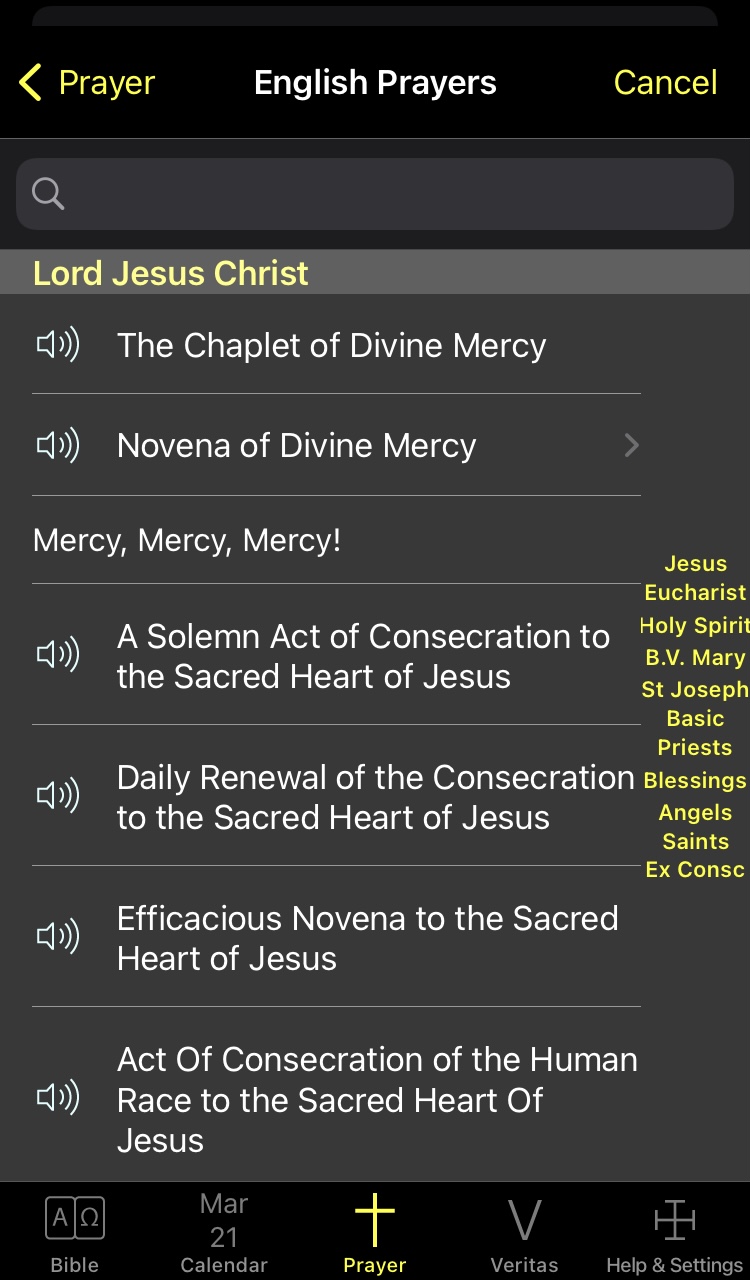Jump to the Angels section

tap(695, 813)
